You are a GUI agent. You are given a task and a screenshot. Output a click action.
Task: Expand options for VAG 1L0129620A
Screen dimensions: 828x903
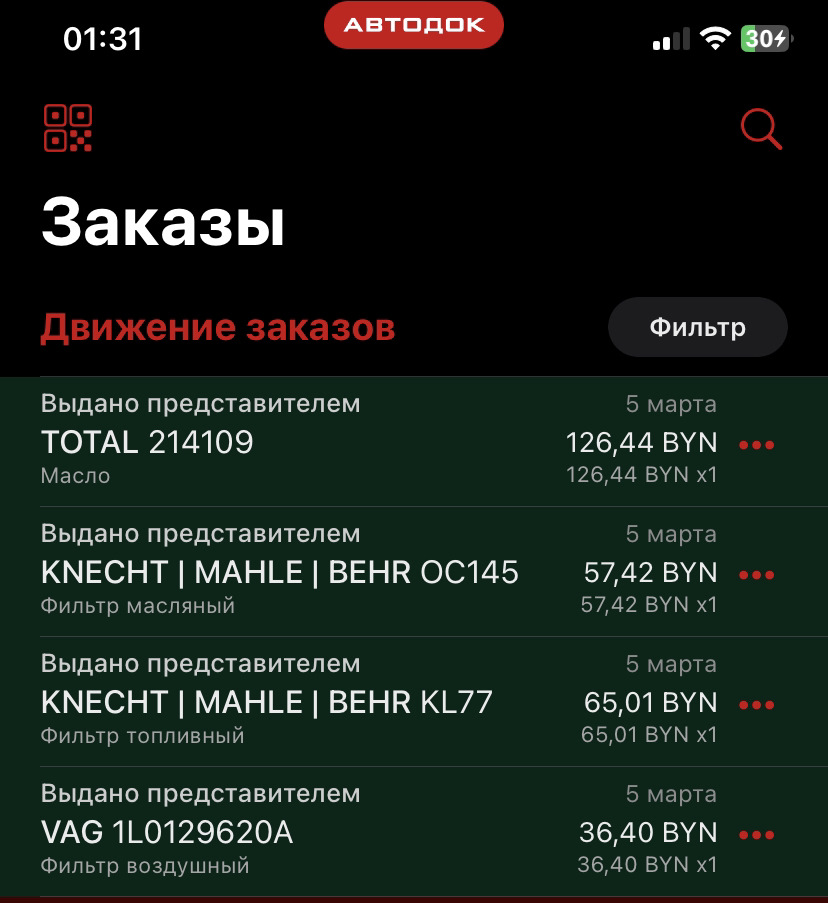(x=756, y=835)
